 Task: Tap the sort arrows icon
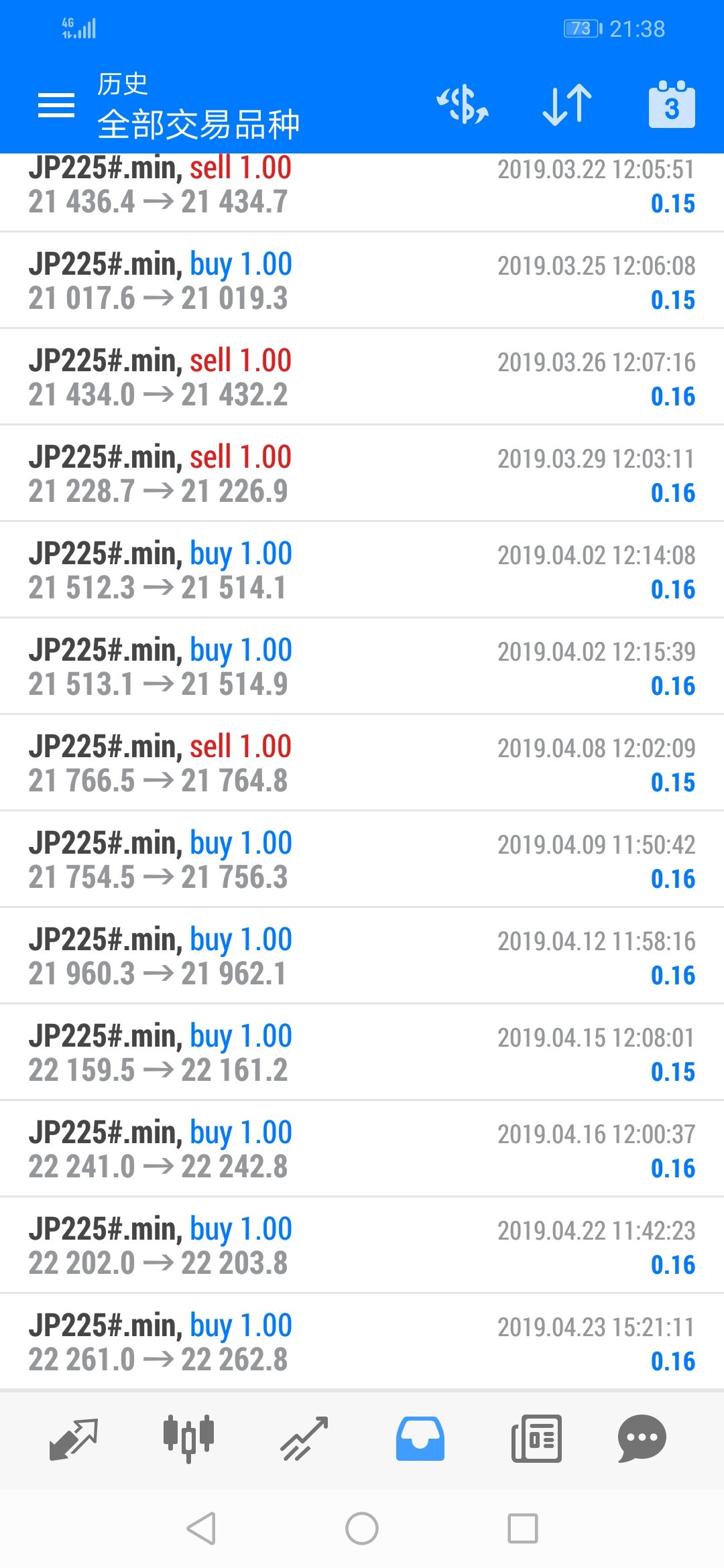pos(567,105)
